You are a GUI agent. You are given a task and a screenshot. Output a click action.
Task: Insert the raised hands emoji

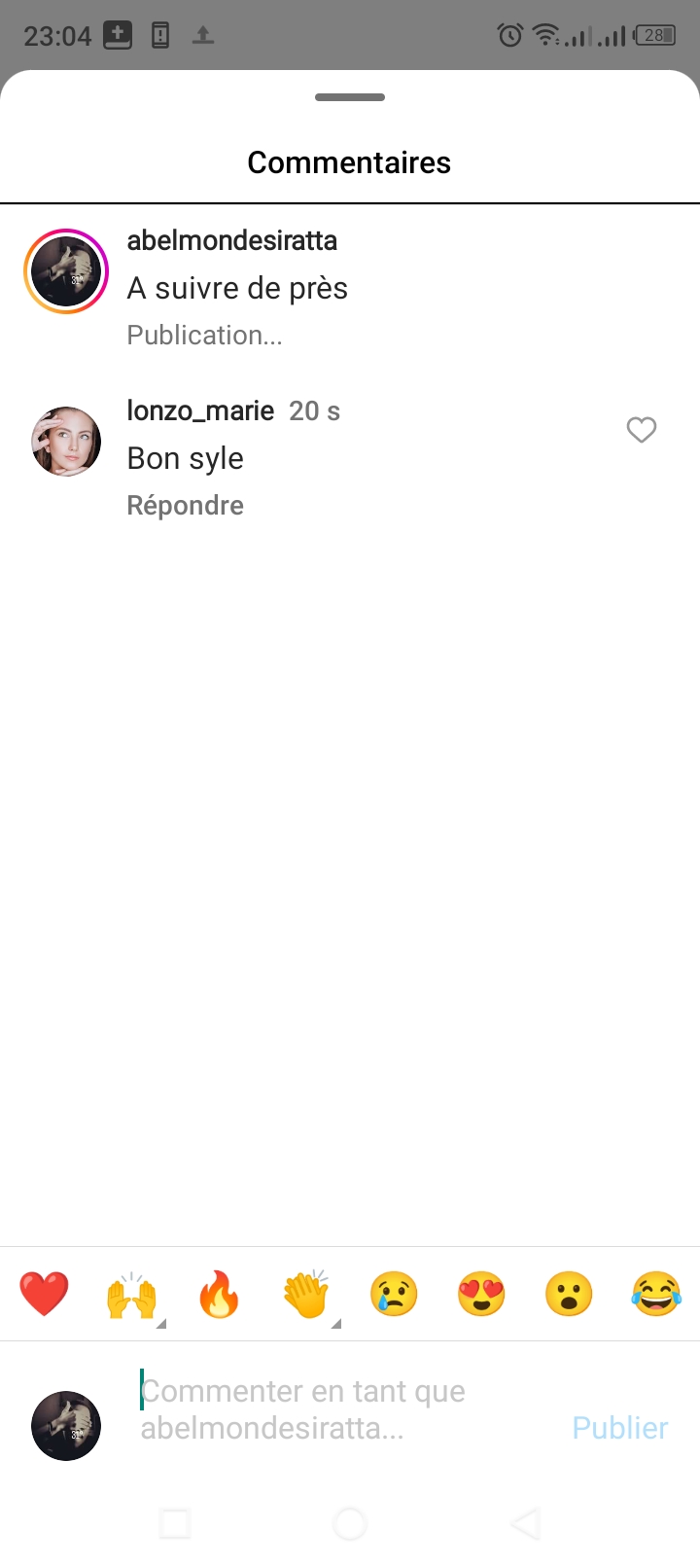click(131, 1295)
